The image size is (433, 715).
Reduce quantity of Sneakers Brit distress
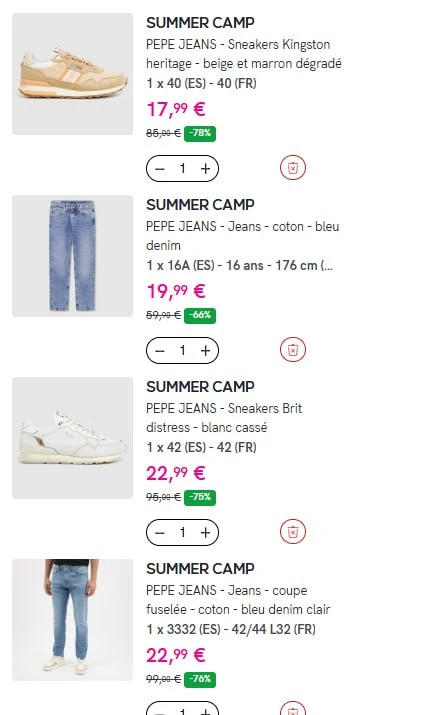[160, 533]
